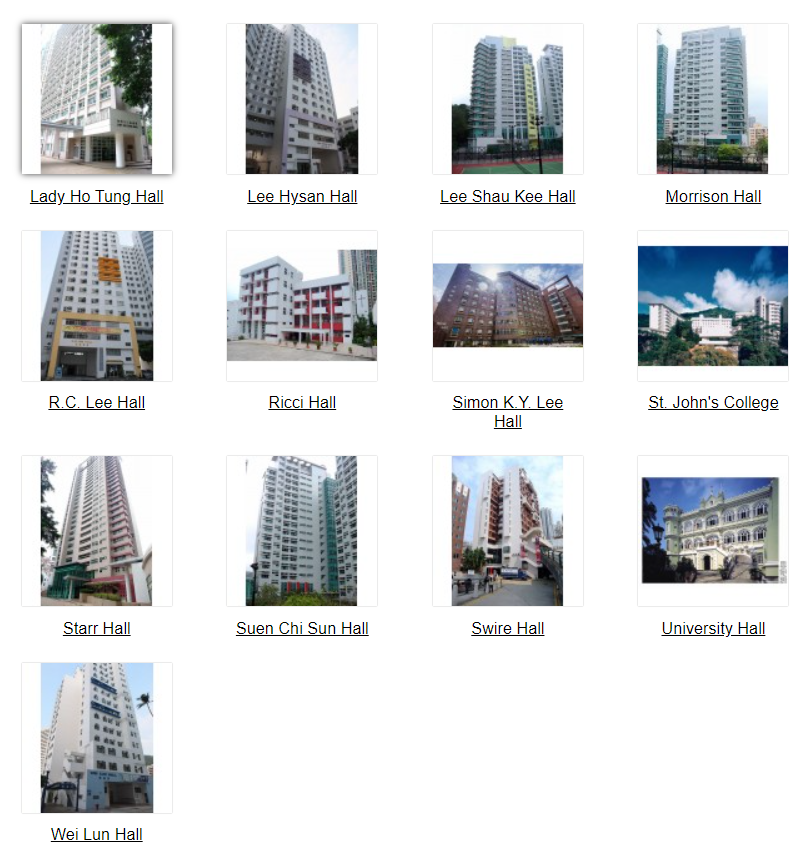View the Wei Lun Hall photo tile

(97, 737)
